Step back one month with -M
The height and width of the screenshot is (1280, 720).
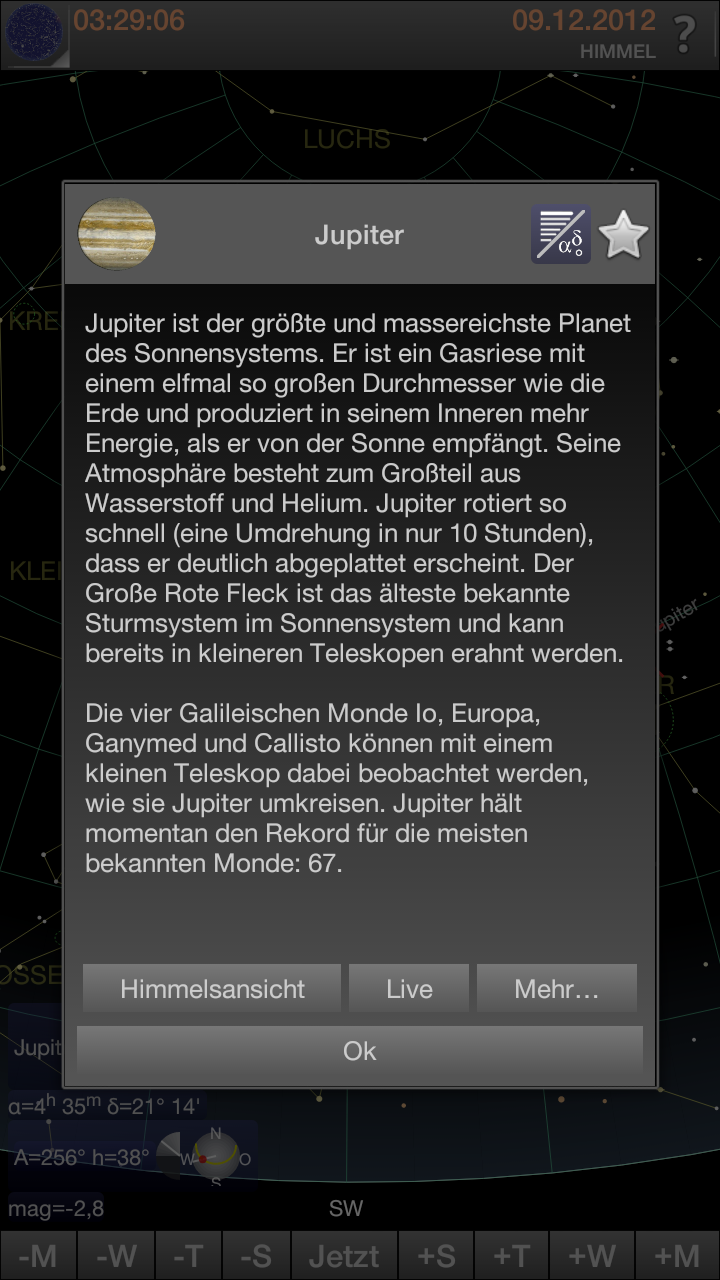[38, 1256]
